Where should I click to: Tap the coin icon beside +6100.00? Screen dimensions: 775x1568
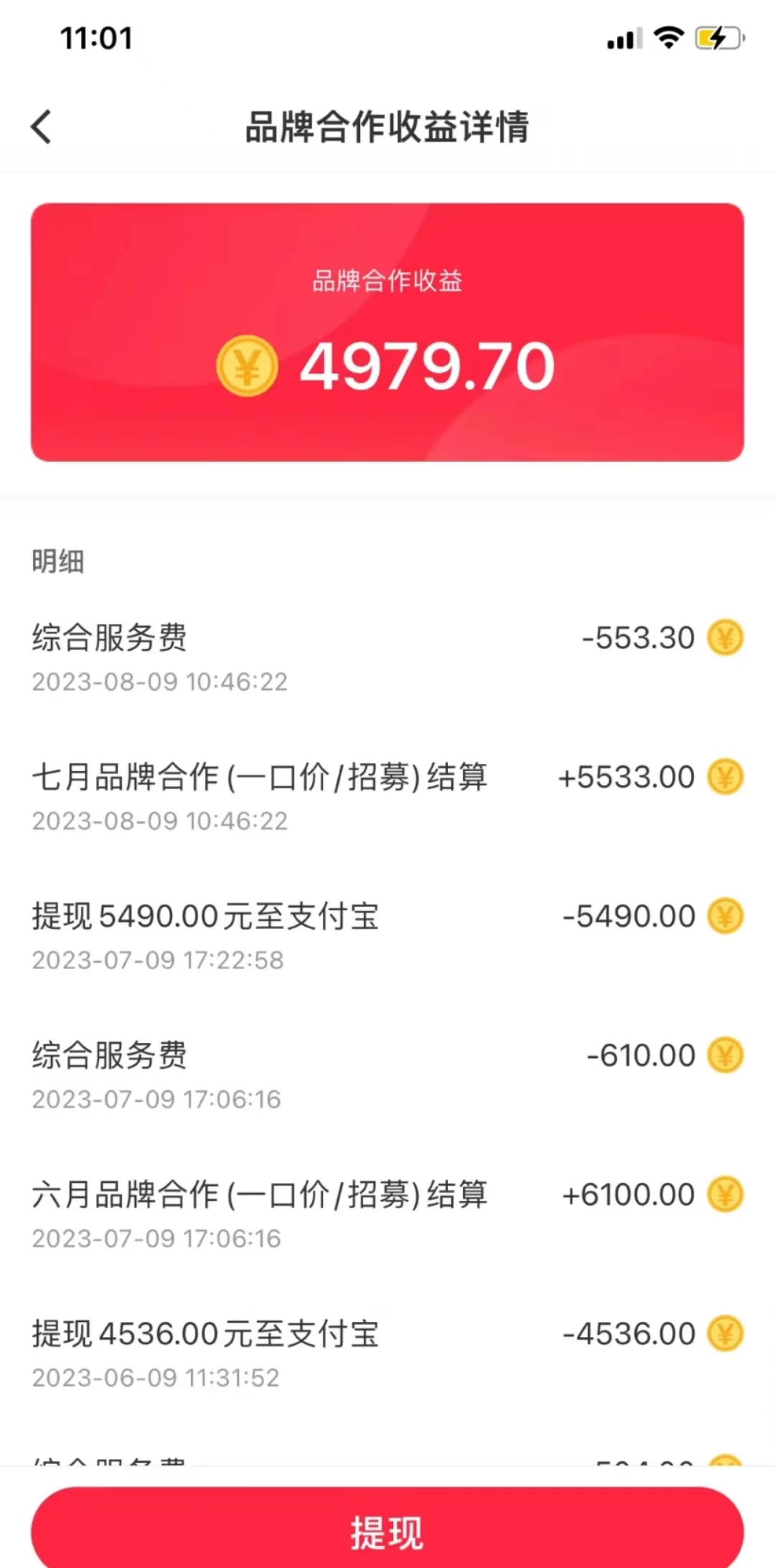(726, 1194)
